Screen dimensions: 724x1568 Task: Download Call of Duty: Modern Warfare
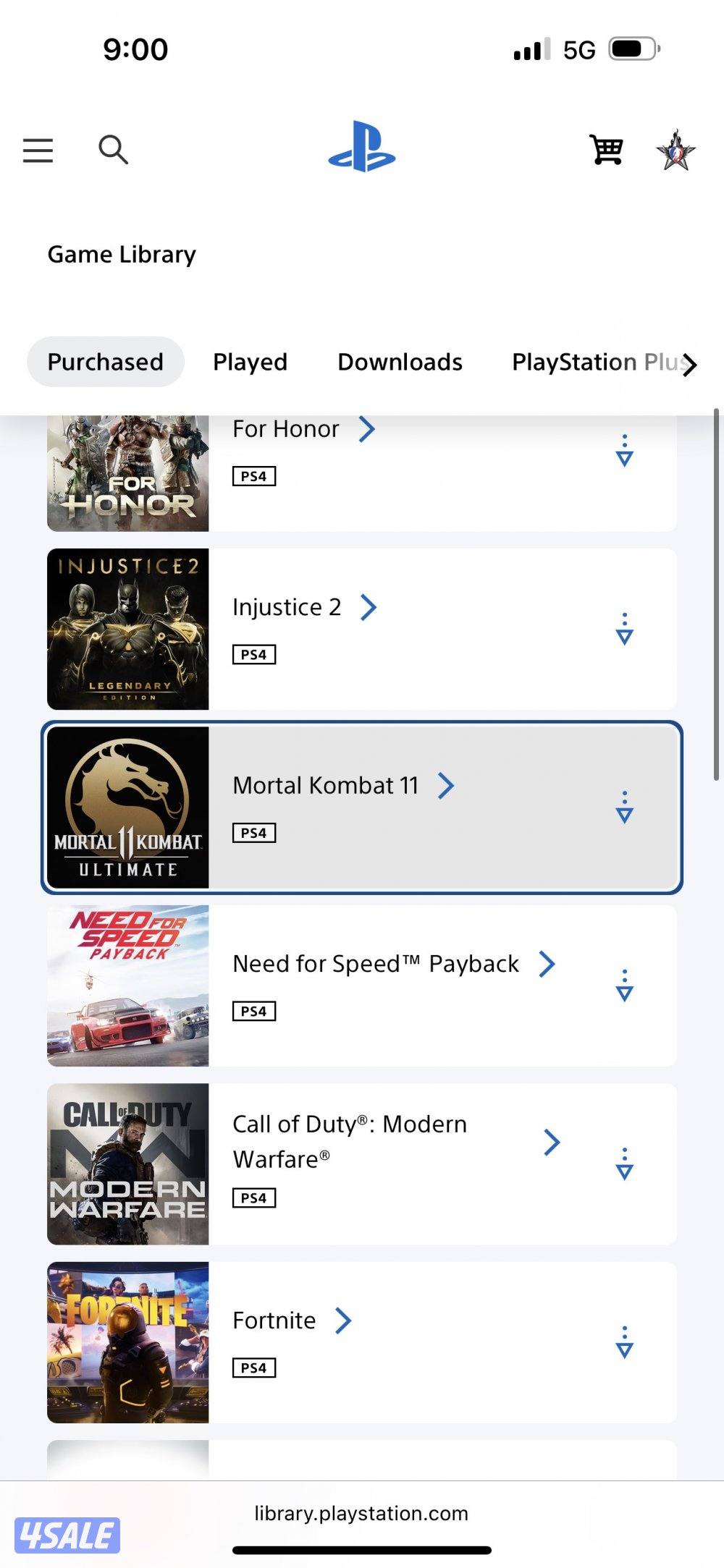[x=624, y=1164]
